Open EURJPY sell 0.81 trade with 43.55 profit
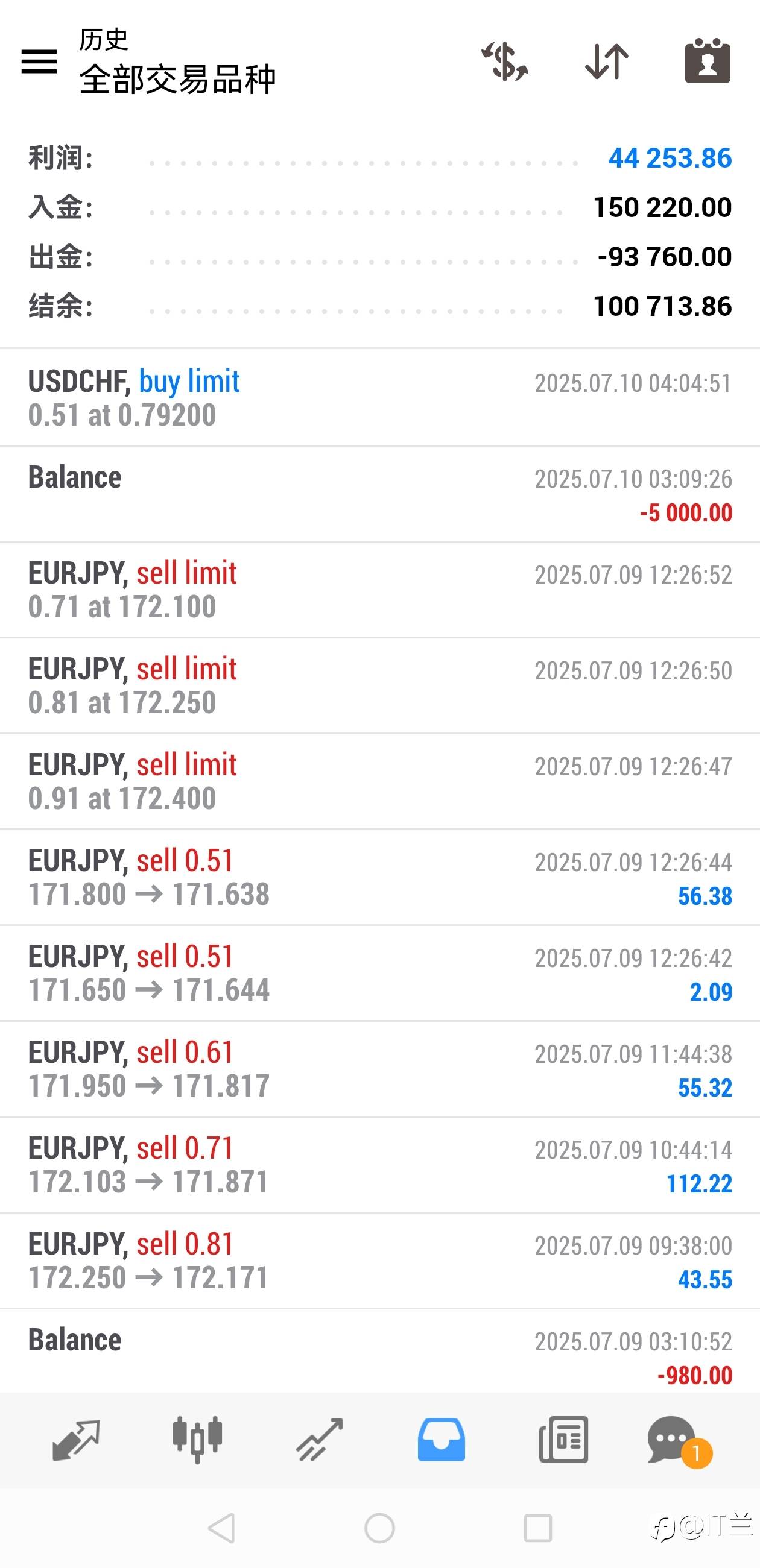Viewport: 760px width, 1568px height. 380,1261
